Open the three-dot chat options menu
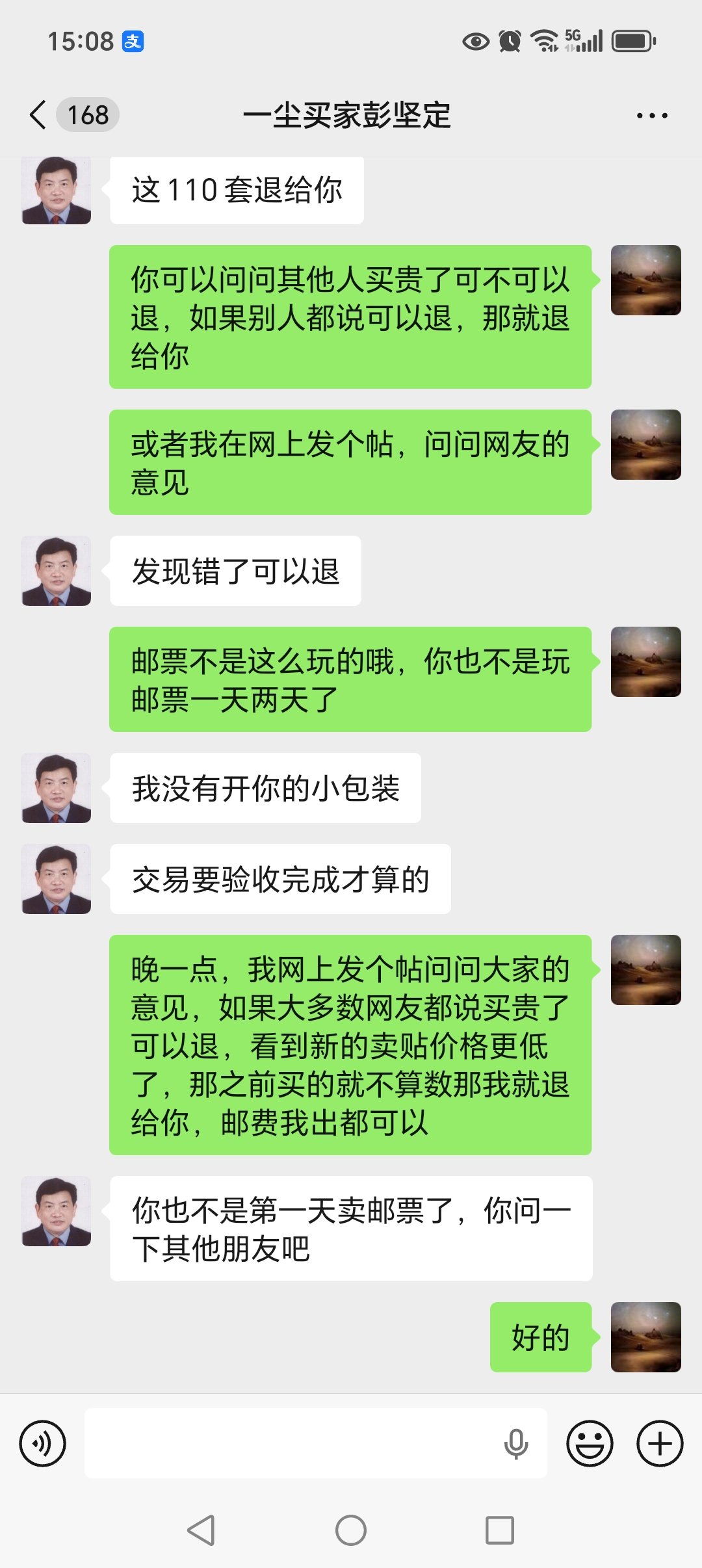Screen dimensions: 702x1568 [x=651, y=116]
